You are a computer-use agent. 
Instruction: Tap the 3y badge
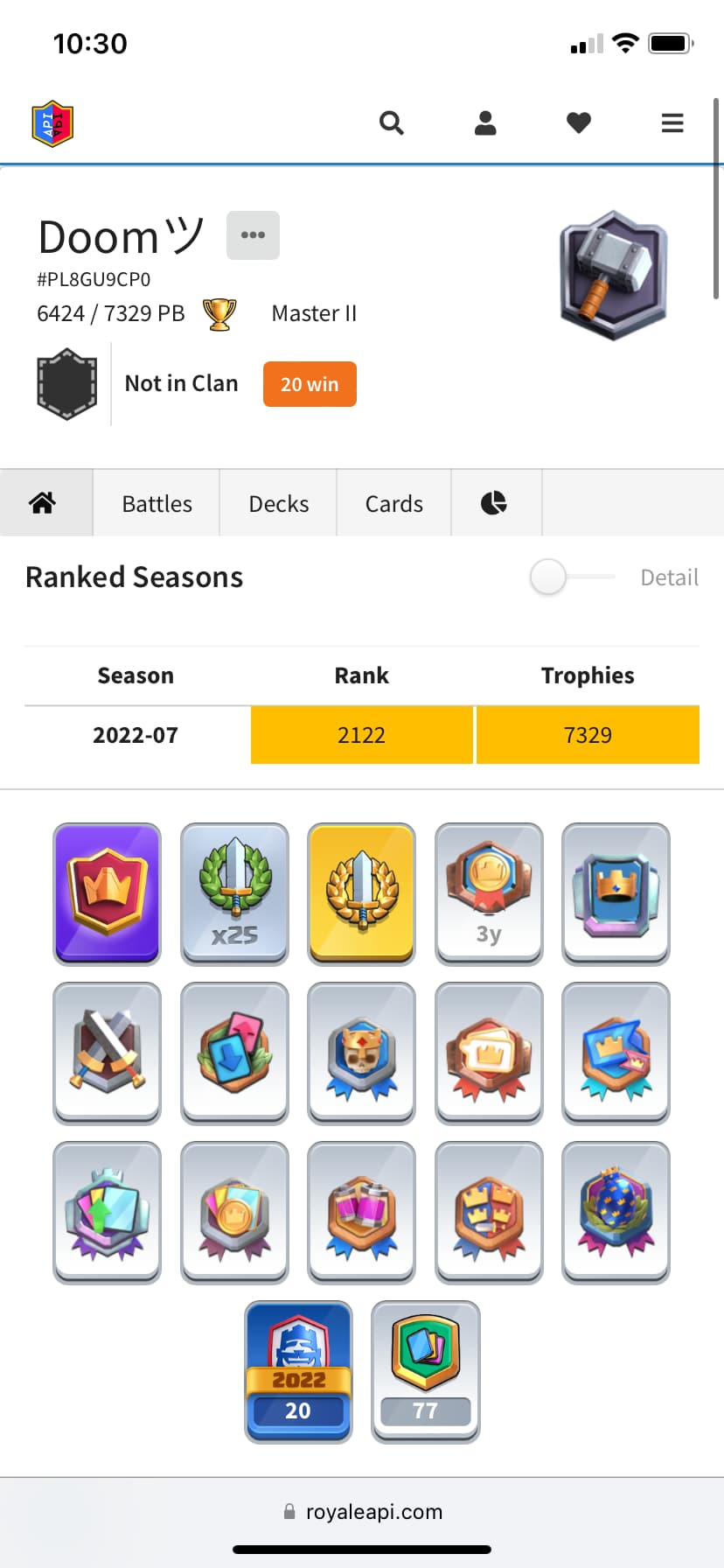point(489,894)
